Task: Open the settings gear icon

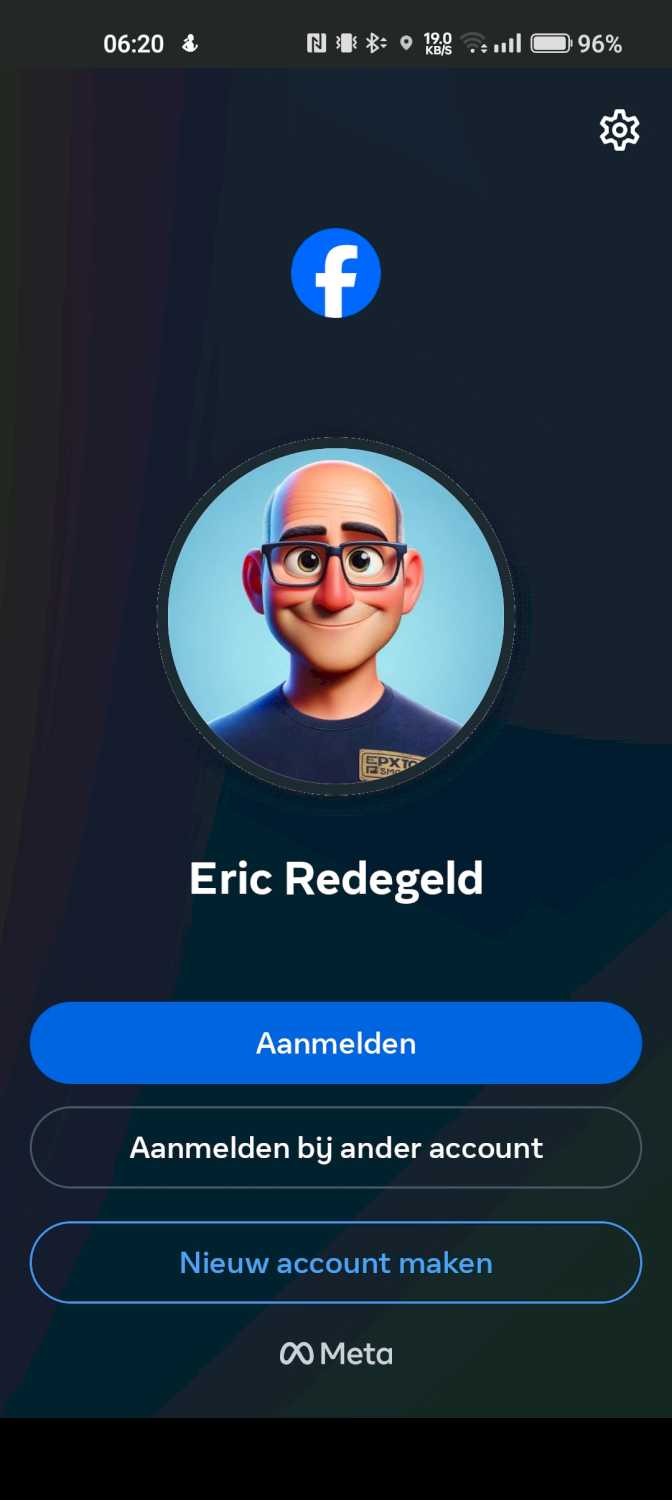Action: coord(619,130)
